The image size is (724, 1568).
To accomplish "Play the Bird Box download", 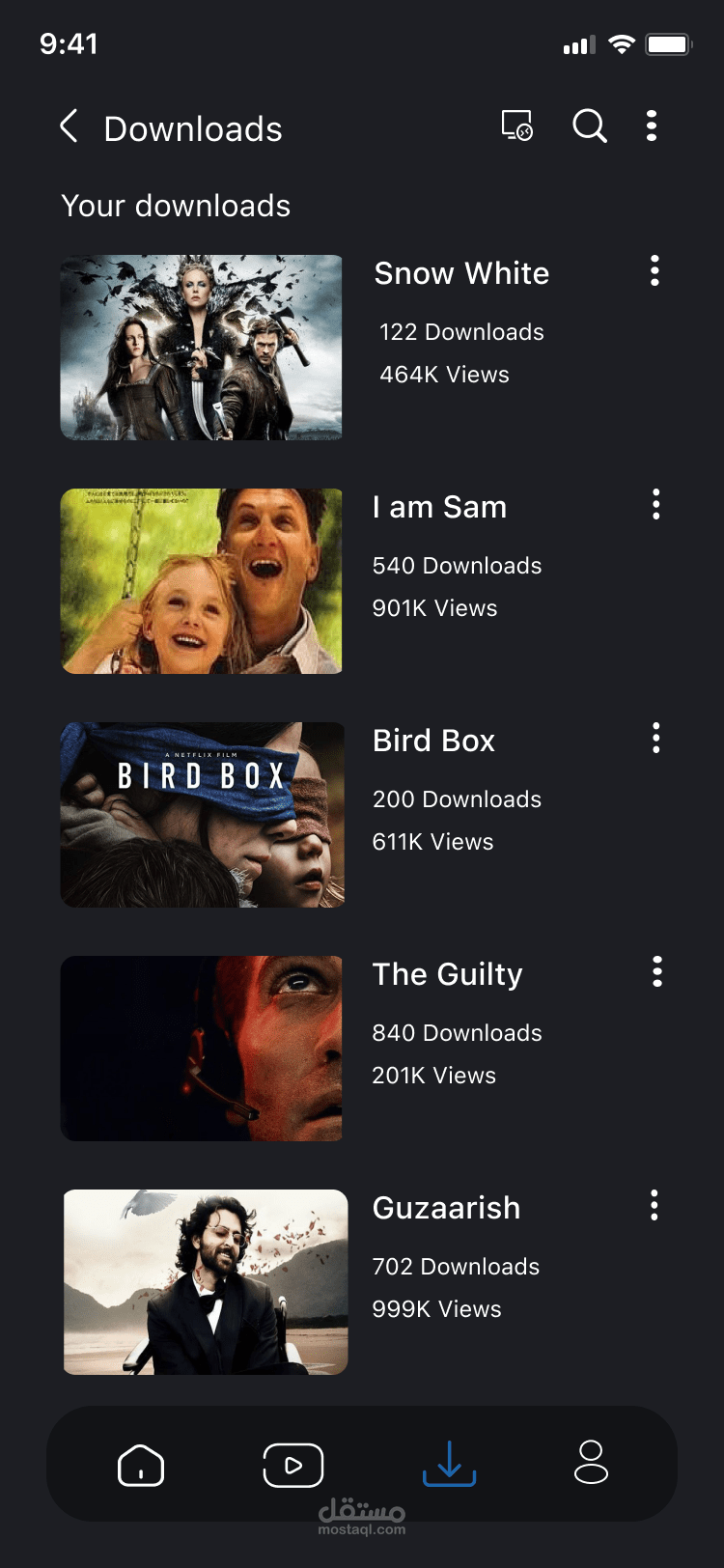I will [x=202, y=815].
